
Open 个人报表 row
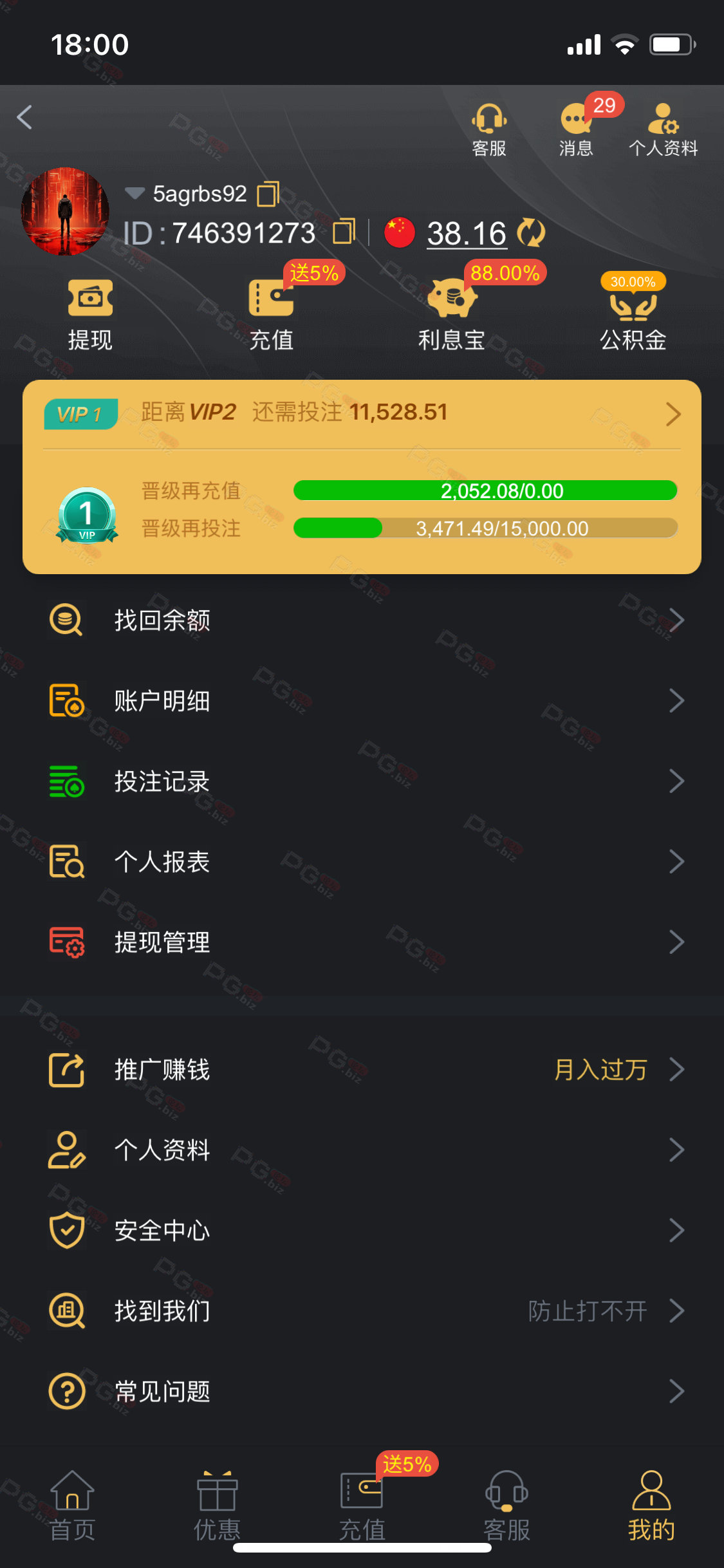[x=362, y=861]
